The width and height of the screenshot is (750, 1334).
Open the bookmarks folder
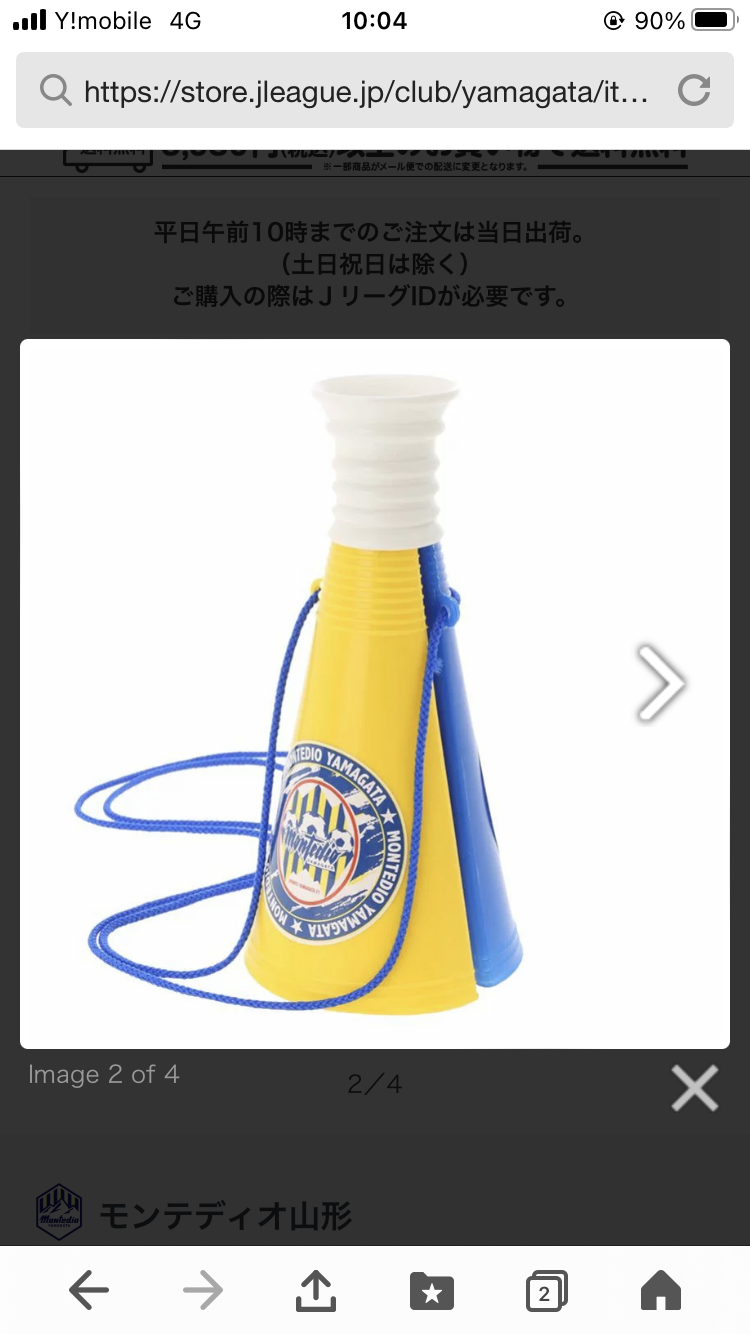coord(432,1291)
